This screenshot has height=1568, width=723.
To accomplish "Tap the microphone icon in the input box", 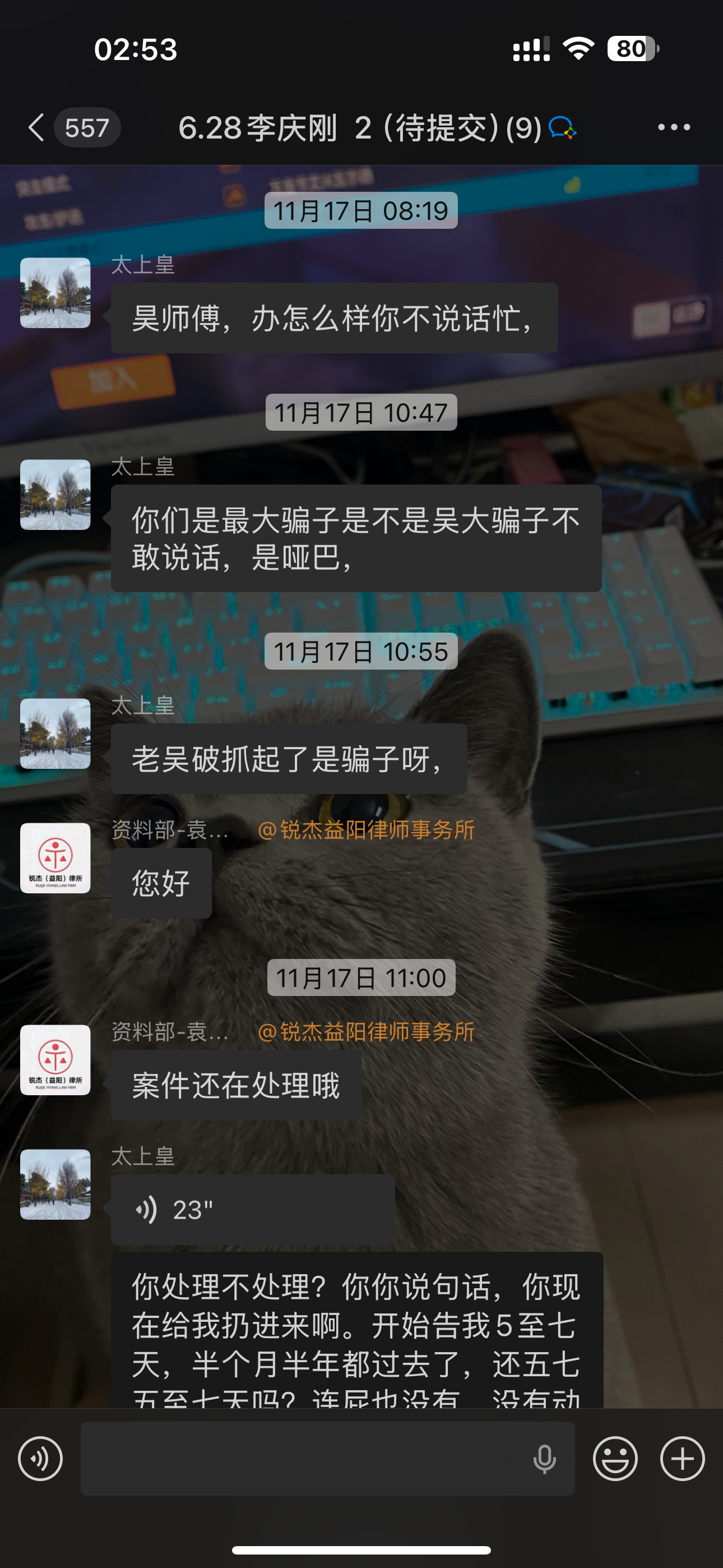I will [544, 1459].
